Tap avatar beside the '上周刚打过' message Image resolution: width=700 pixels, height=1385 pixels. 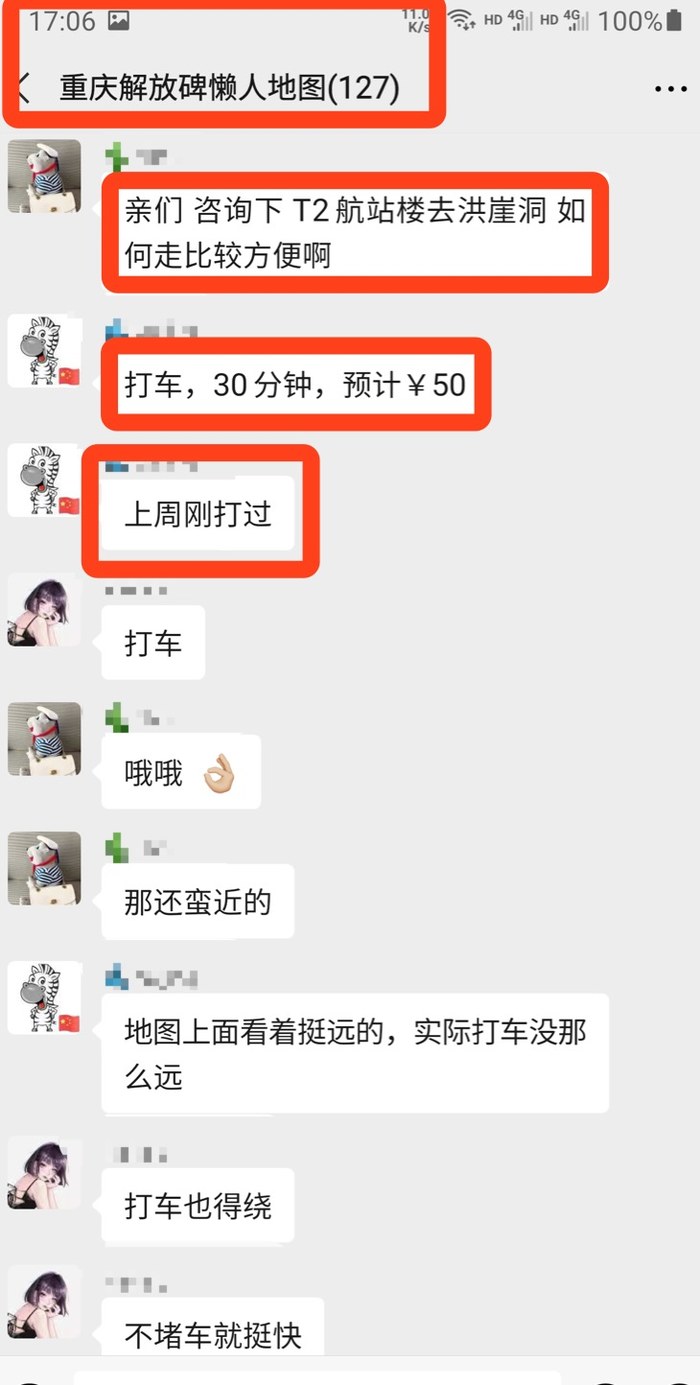click(x=44, y=480)
